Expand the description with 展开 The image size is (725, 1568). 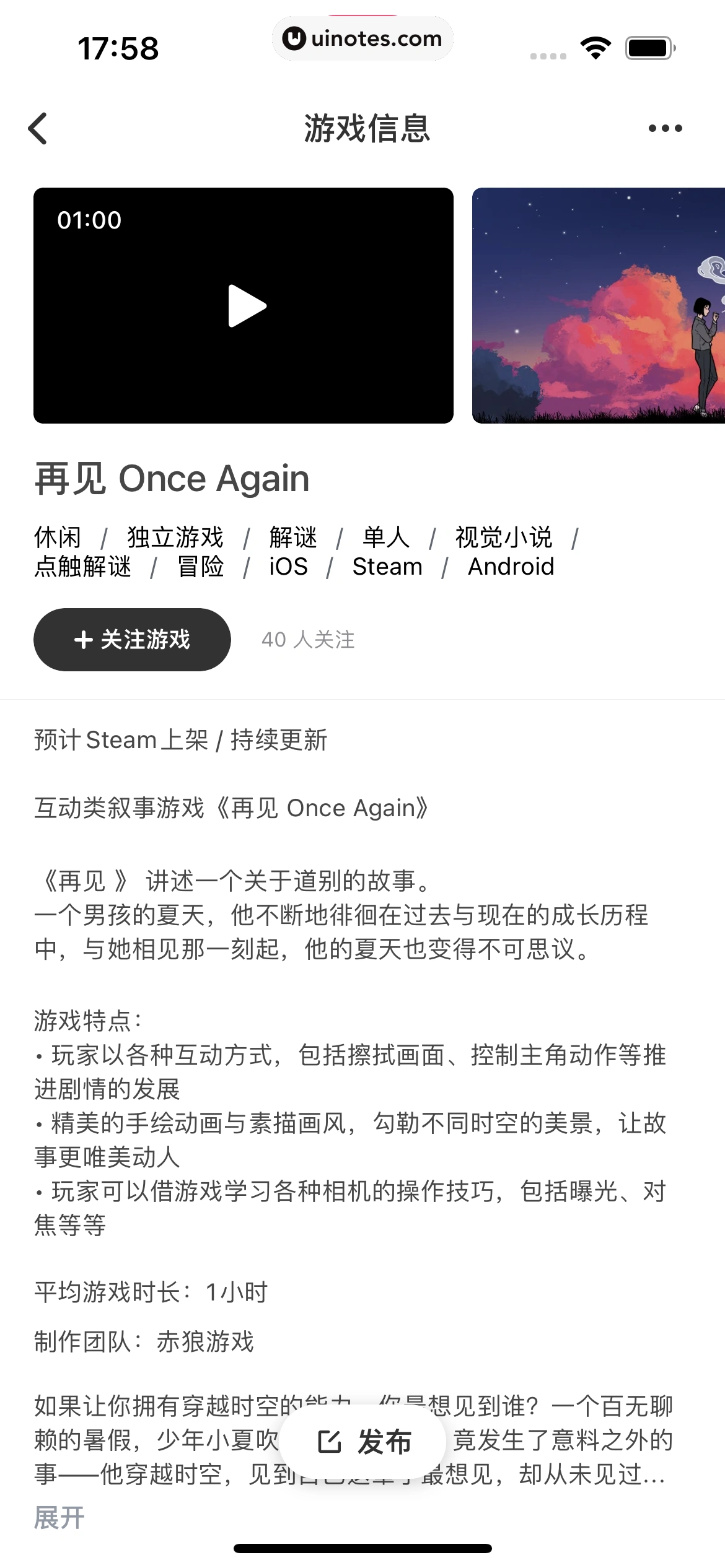point(59,1518)
